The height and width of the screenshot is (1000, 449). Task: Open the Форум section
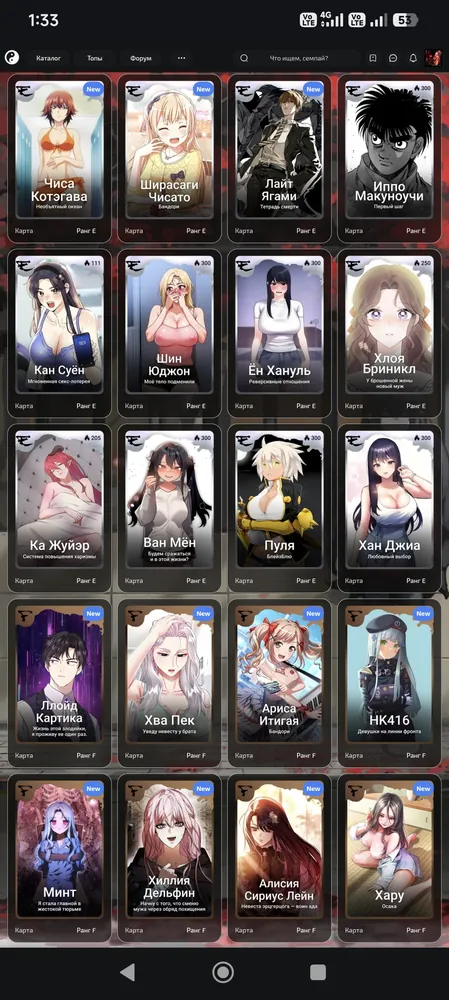[141, 58]
